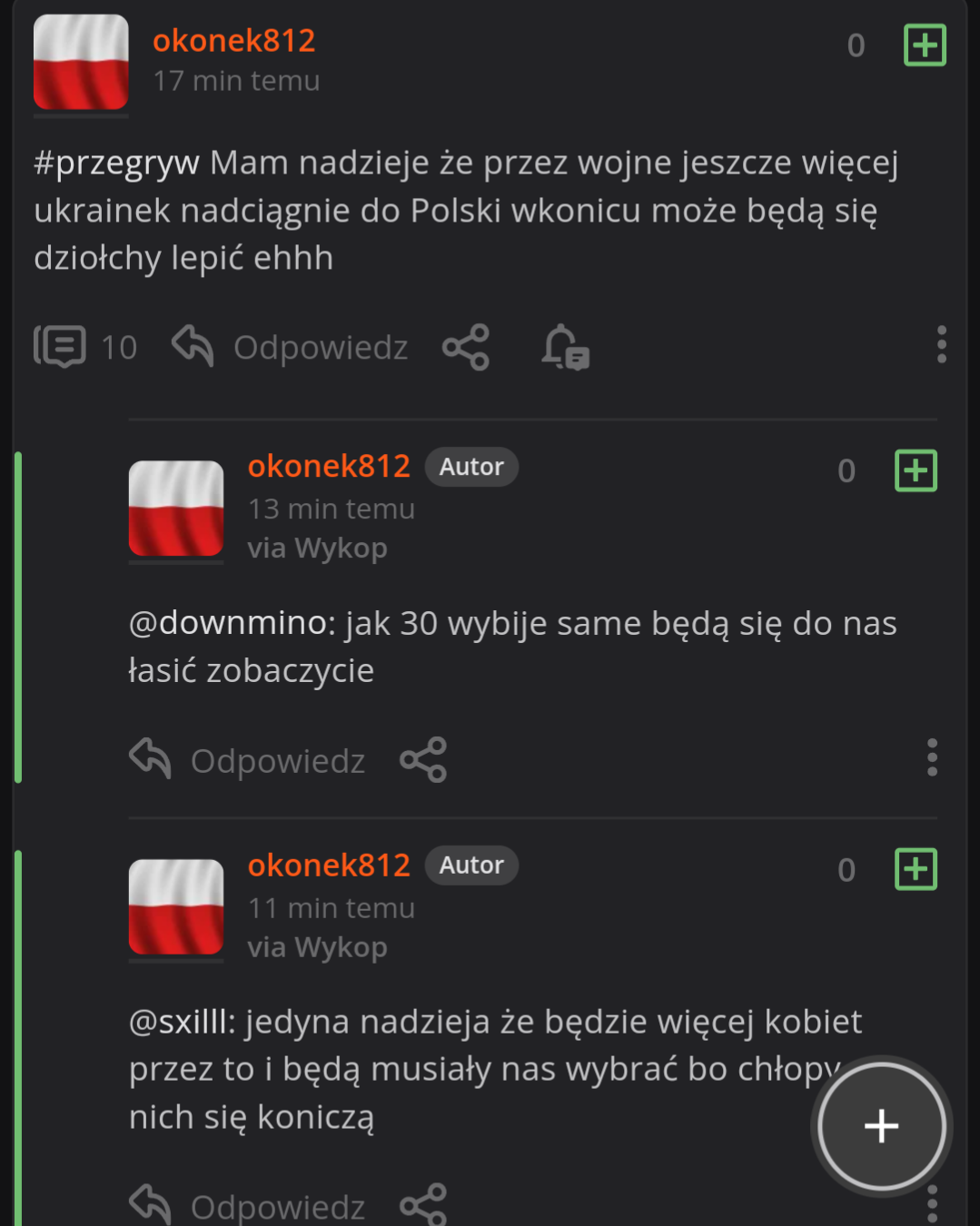Screen dimensions: 980x1226
Task: Reply to the @sxilll comment
Action: point(248,1206)
